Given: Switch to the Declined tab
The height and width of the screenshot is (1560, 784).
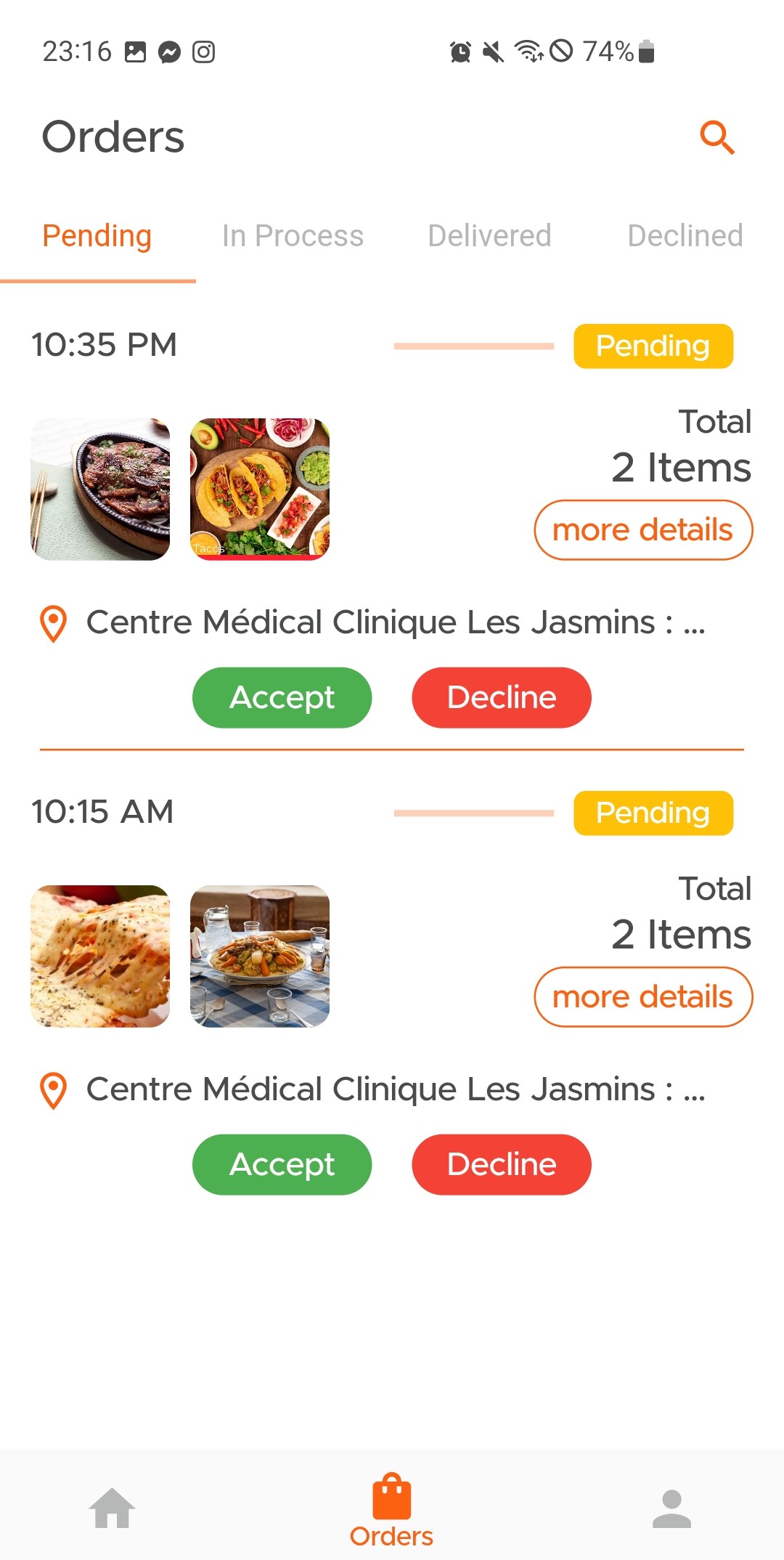Looking at the screenshot, I should click(x=685, y=236).
